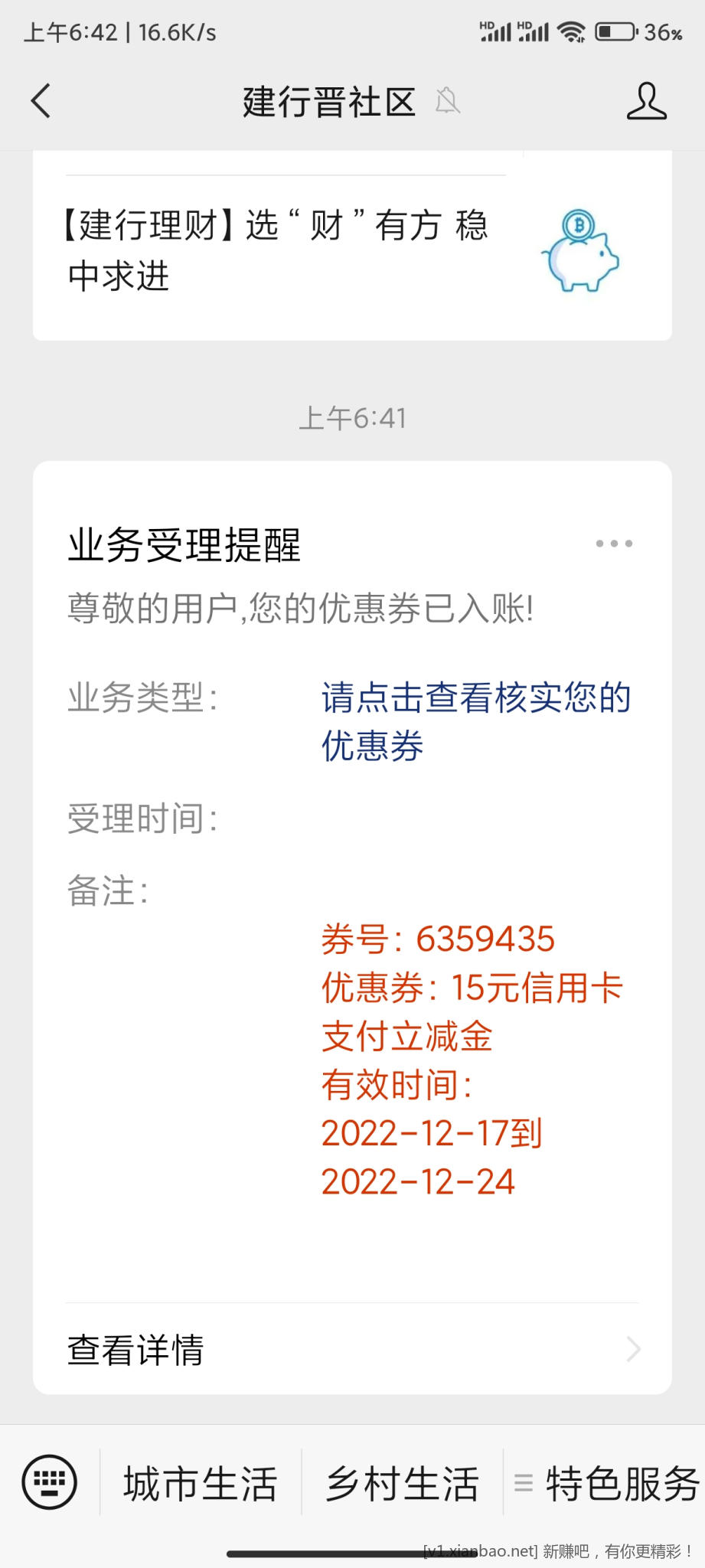Open the three-dot menu on 业务受理提醒
Image resolution: width=705 pixels, height=1568 pixels.
(614, 544)
